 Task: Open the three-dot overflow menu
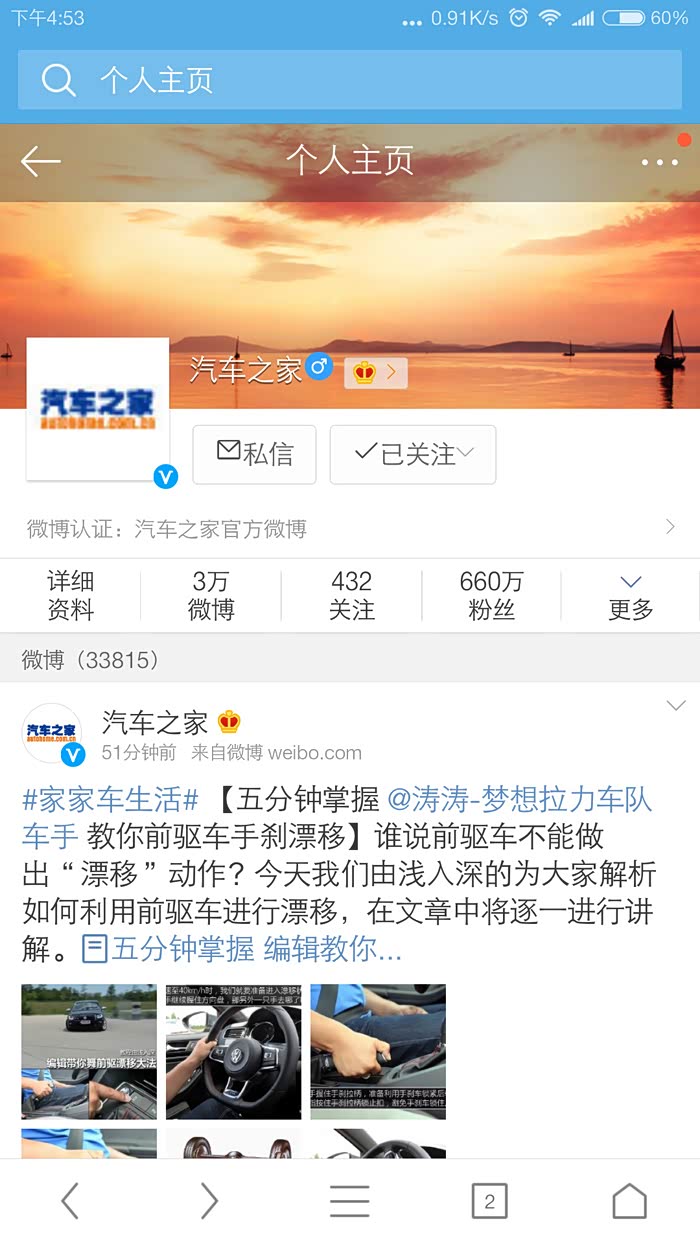660,162
